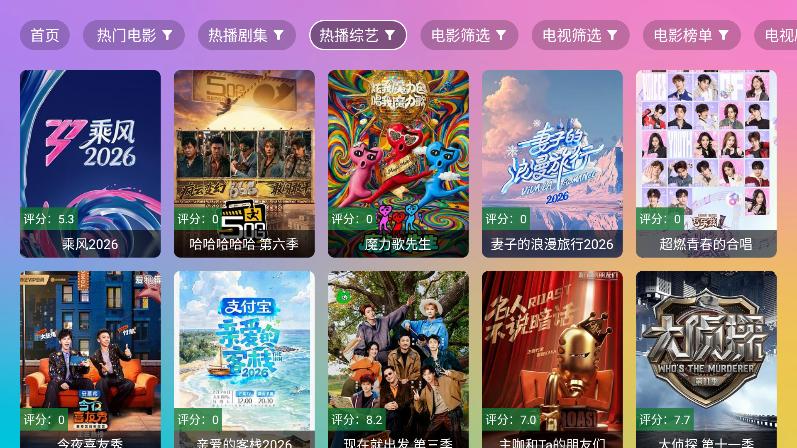Screen dimensions: 797x448
Task: Select 现在就出发 第三季
Action: click(398, 360)
